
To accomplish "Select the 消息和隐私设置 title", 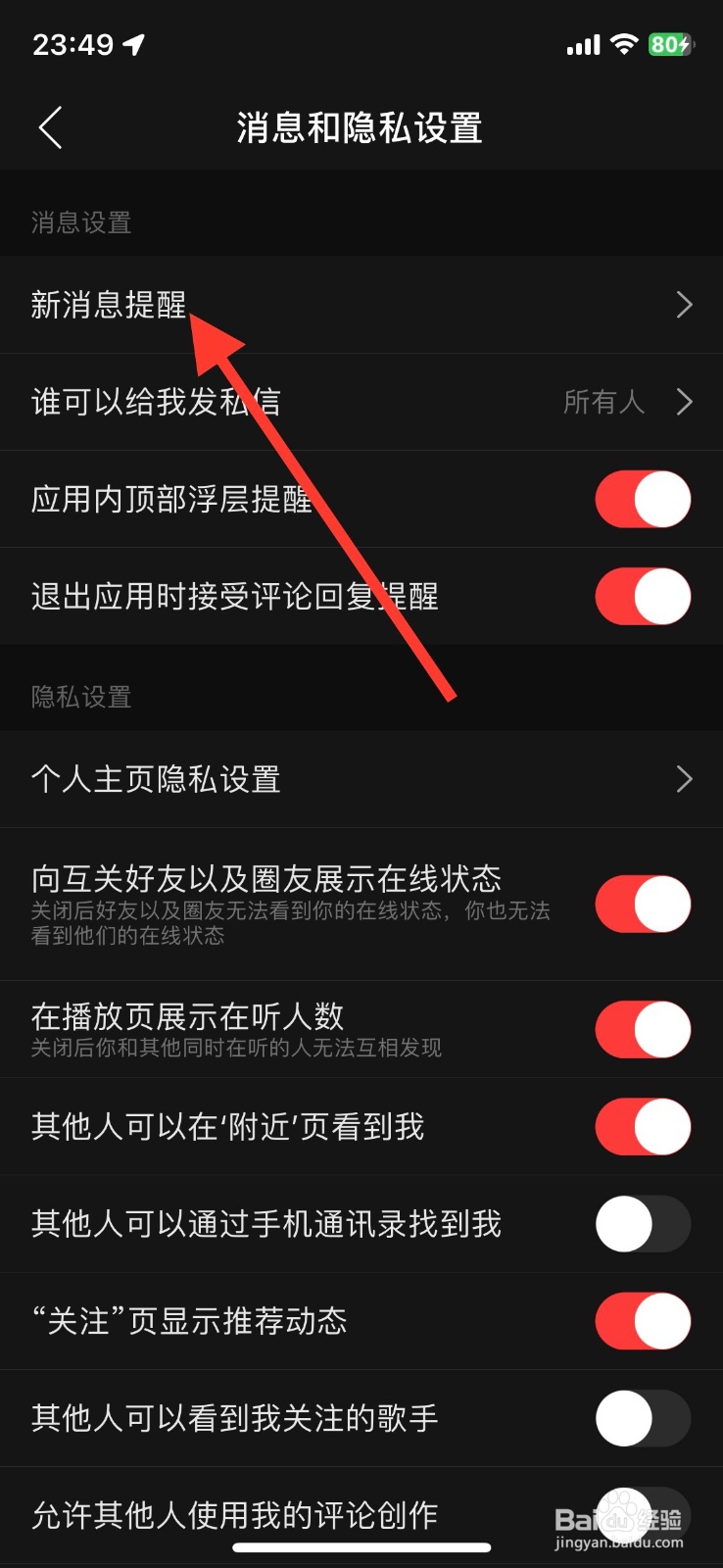I will point(359,127).
